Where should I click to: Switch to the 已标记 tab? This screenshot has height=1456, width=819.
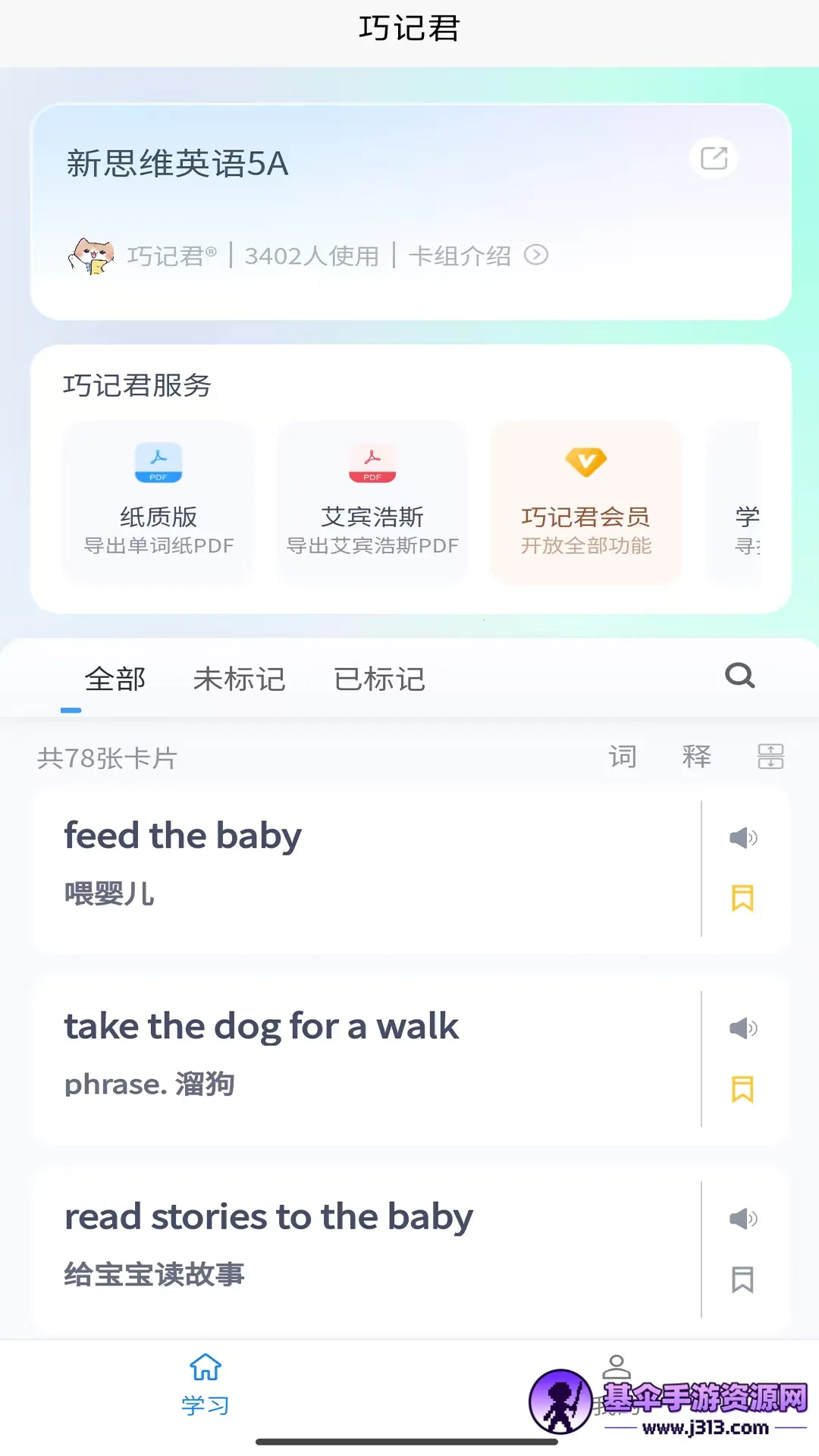point(379,679)
